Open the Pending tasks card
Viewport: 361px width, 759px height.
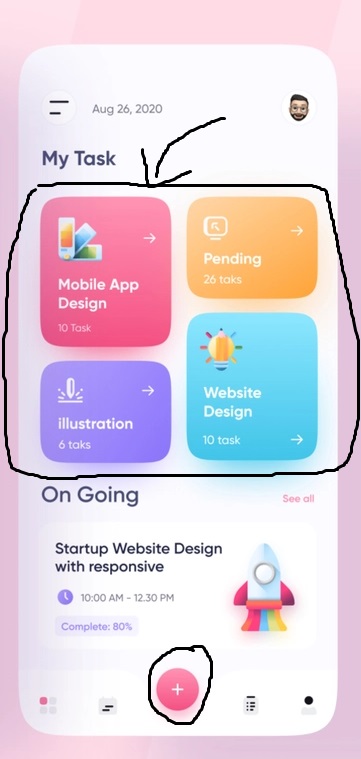click(x=252, y=247)
